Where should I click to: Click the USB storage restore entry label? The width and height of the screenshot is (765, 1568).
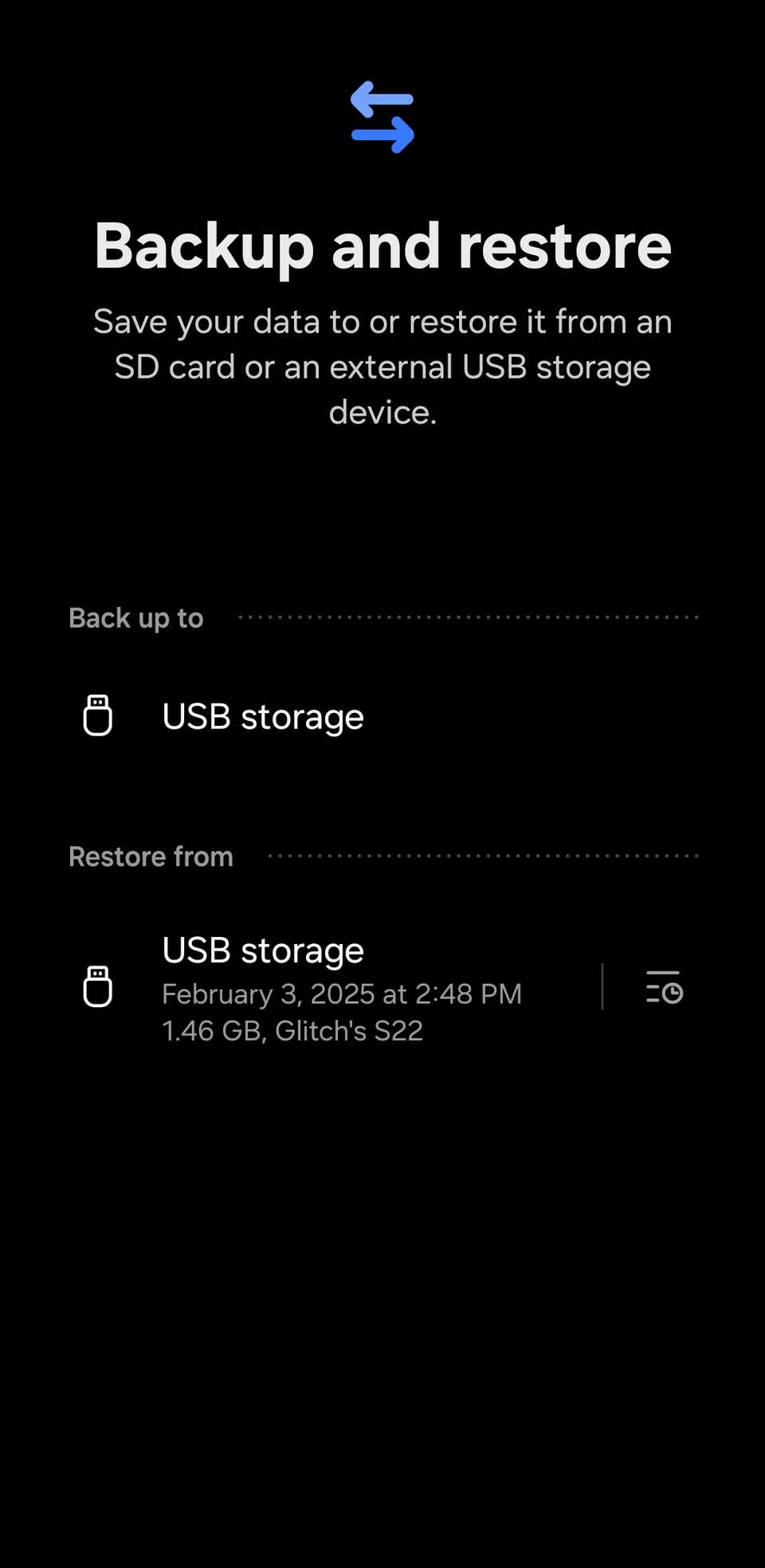tap(262, 950)
